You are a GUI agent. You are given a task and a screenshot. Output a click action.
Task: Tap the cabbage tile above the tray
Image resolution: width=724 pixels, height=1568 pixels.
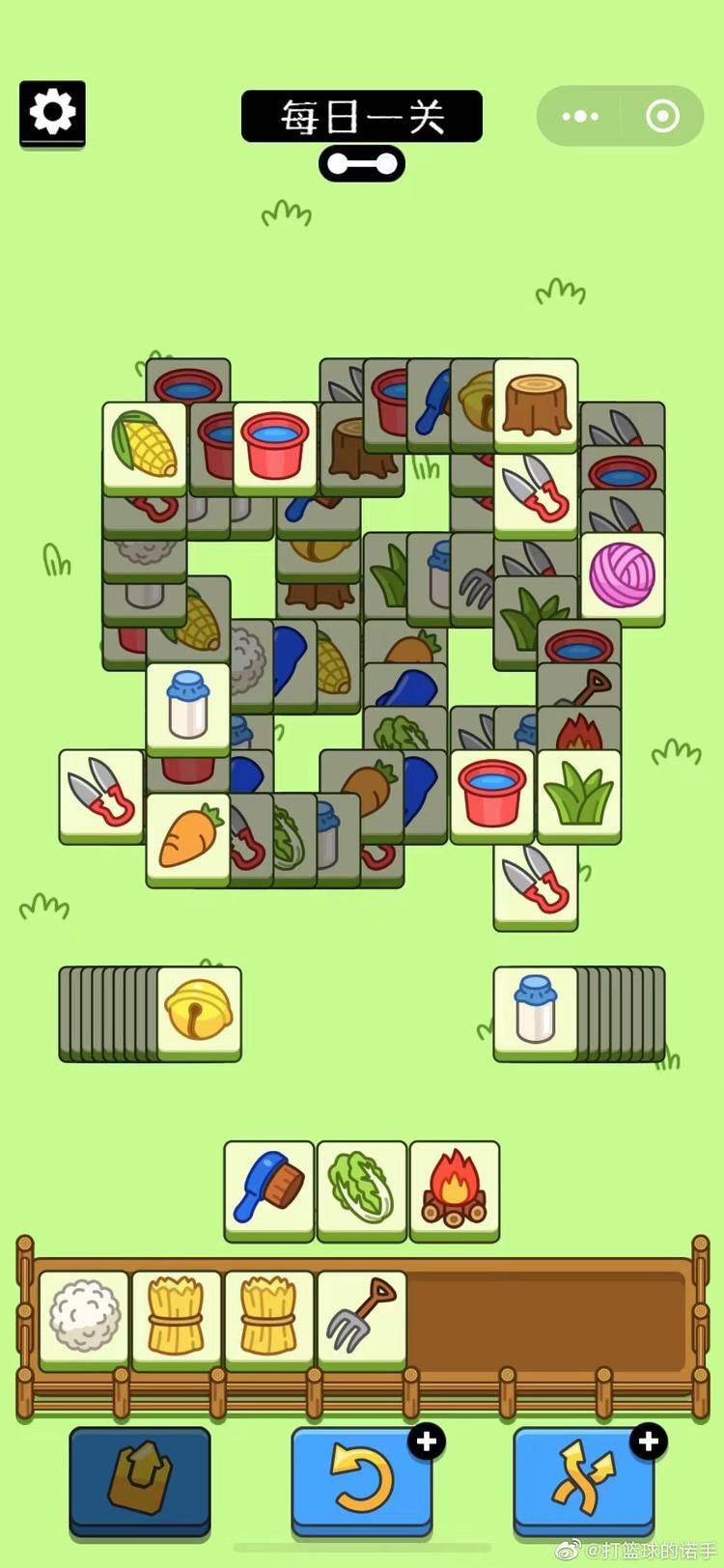click(x=361, y=1188)
